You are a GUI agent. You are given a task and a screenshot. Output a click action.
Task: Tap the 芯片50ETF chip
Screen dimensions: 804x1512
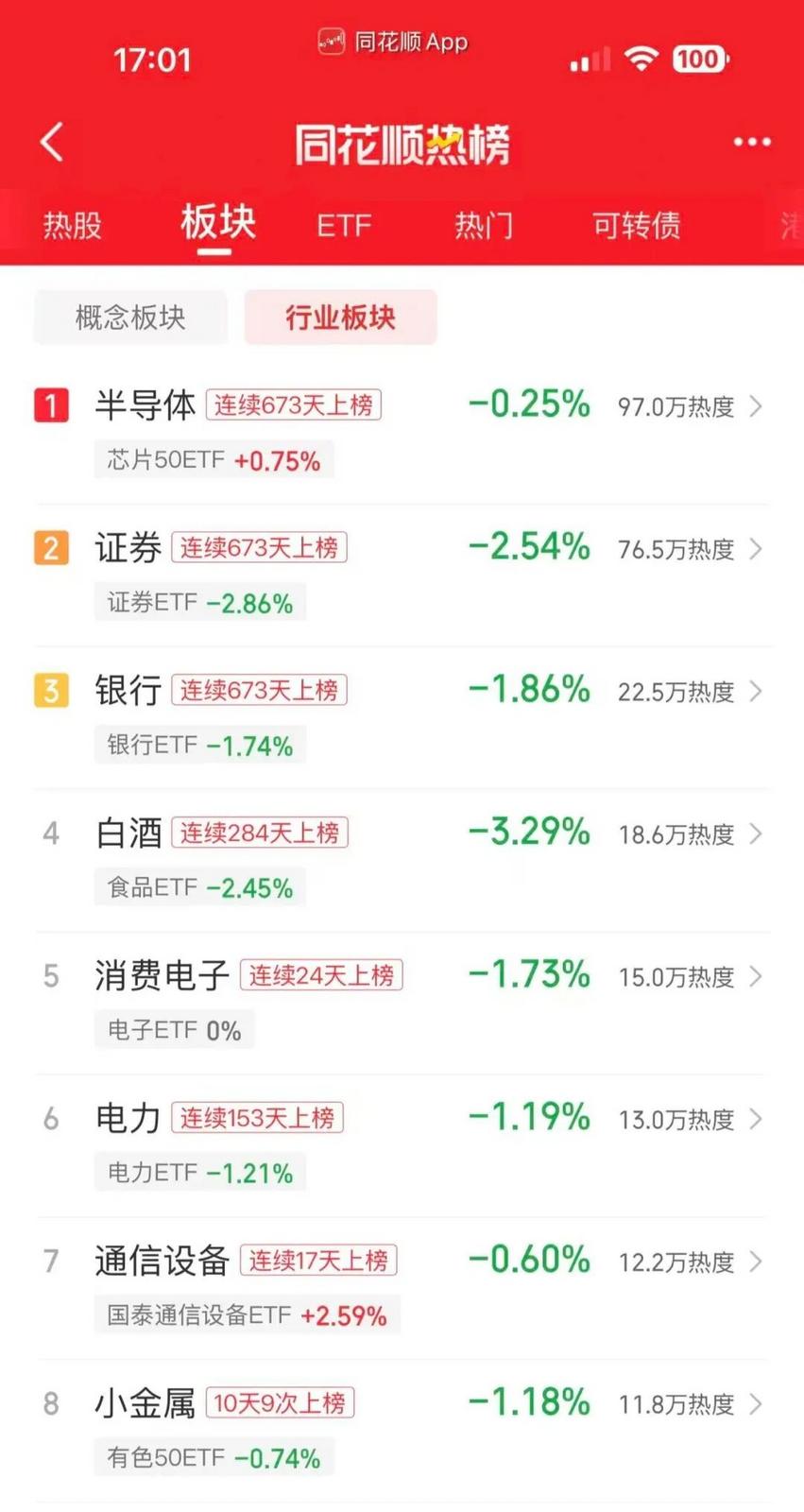214,460
